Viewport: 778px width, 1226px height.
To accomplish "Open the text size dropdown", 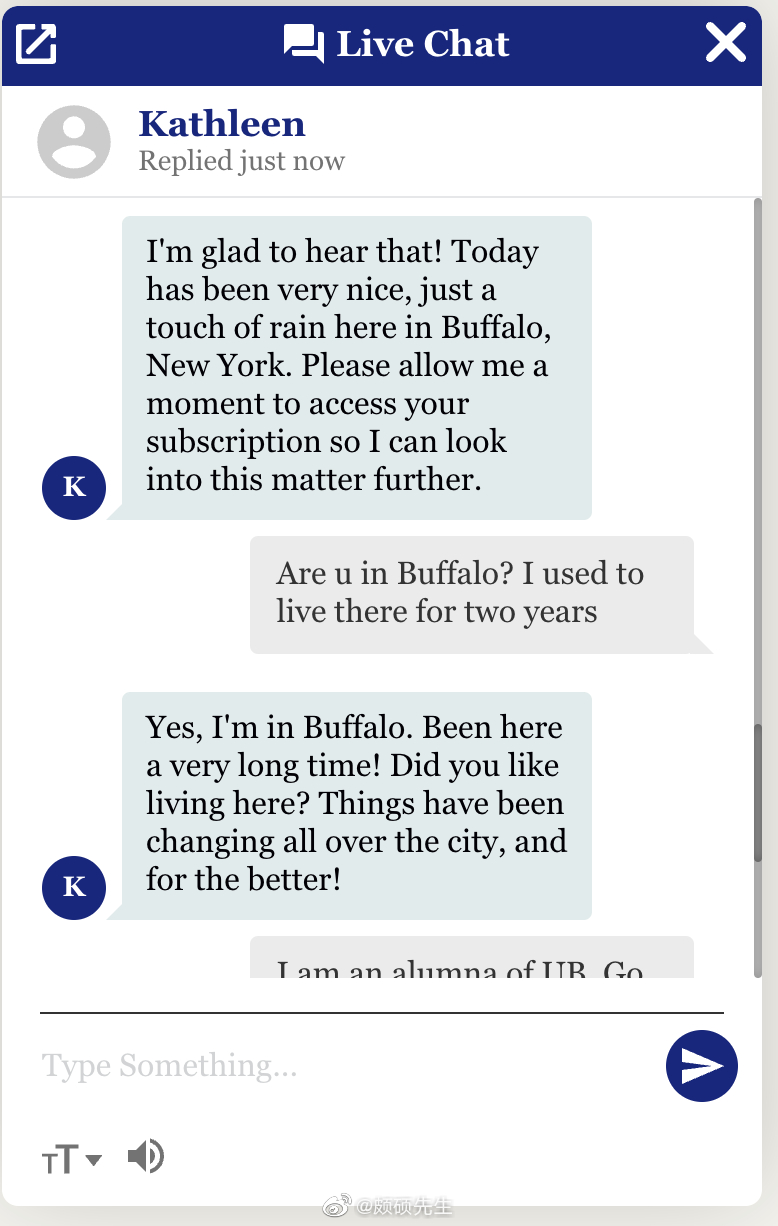I will pos(72,1159).
